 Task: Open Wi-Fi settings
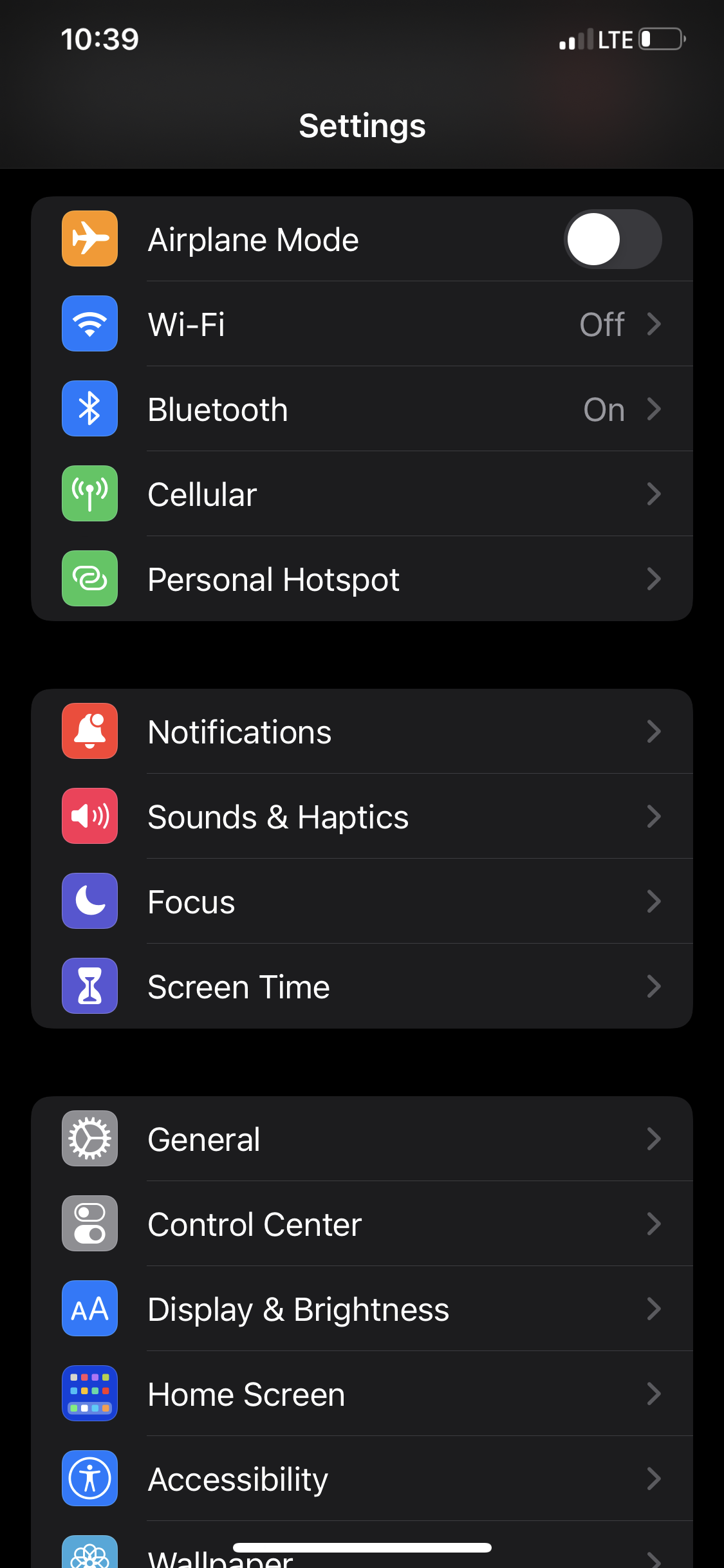[x=362, y=324]
